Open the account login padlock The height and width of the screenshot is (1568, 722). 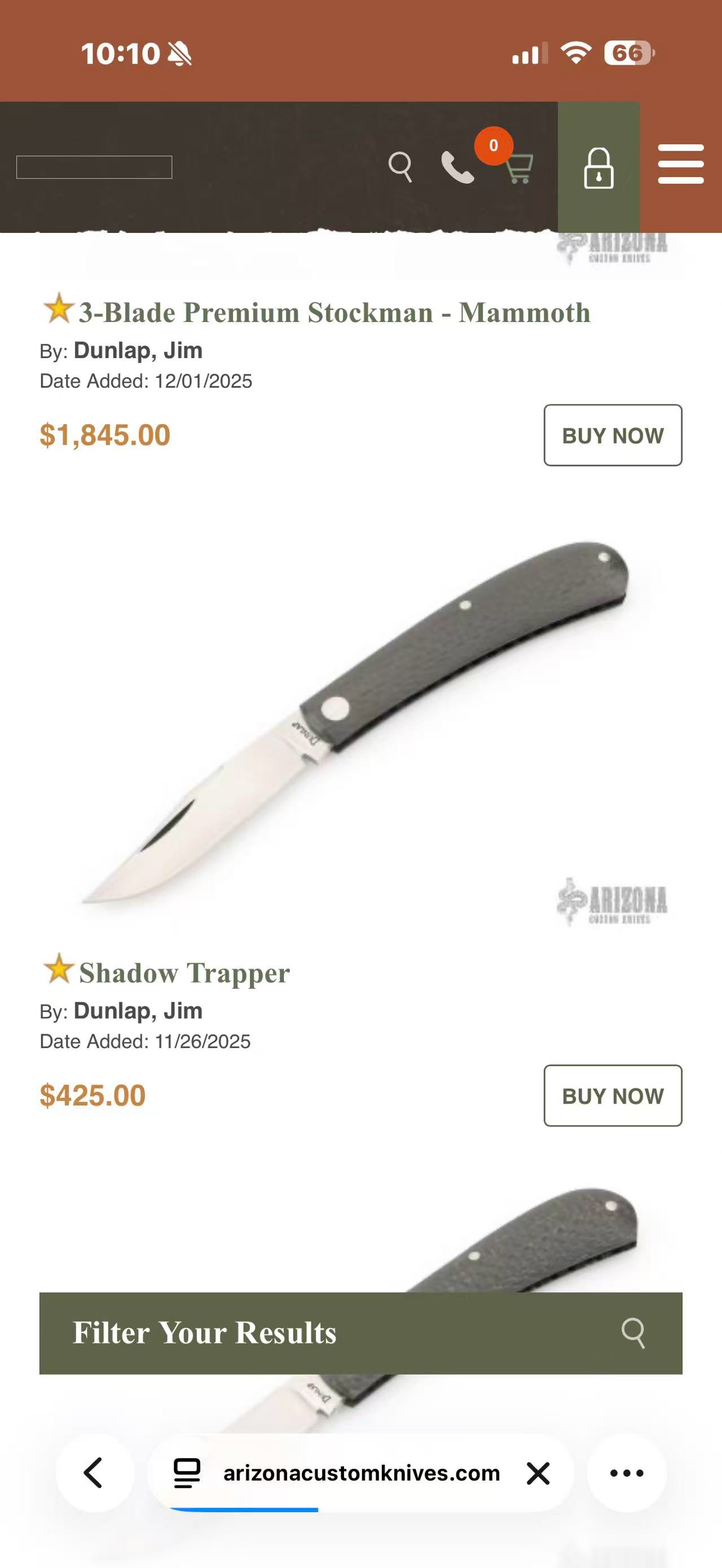pos(598,168)
